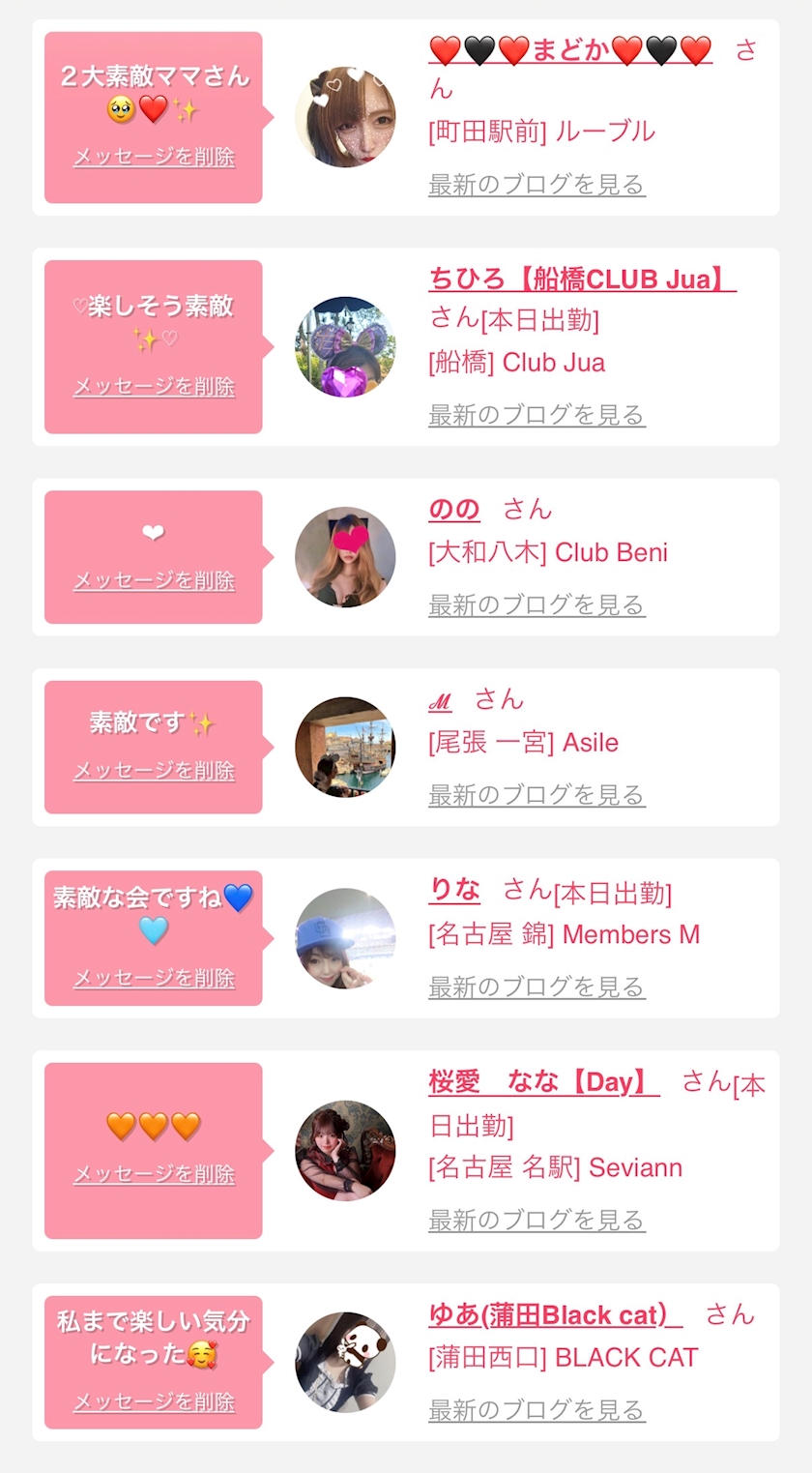Open the Asile member's name link
Screen dimensions: 812x1473
(x=440, y=700)
